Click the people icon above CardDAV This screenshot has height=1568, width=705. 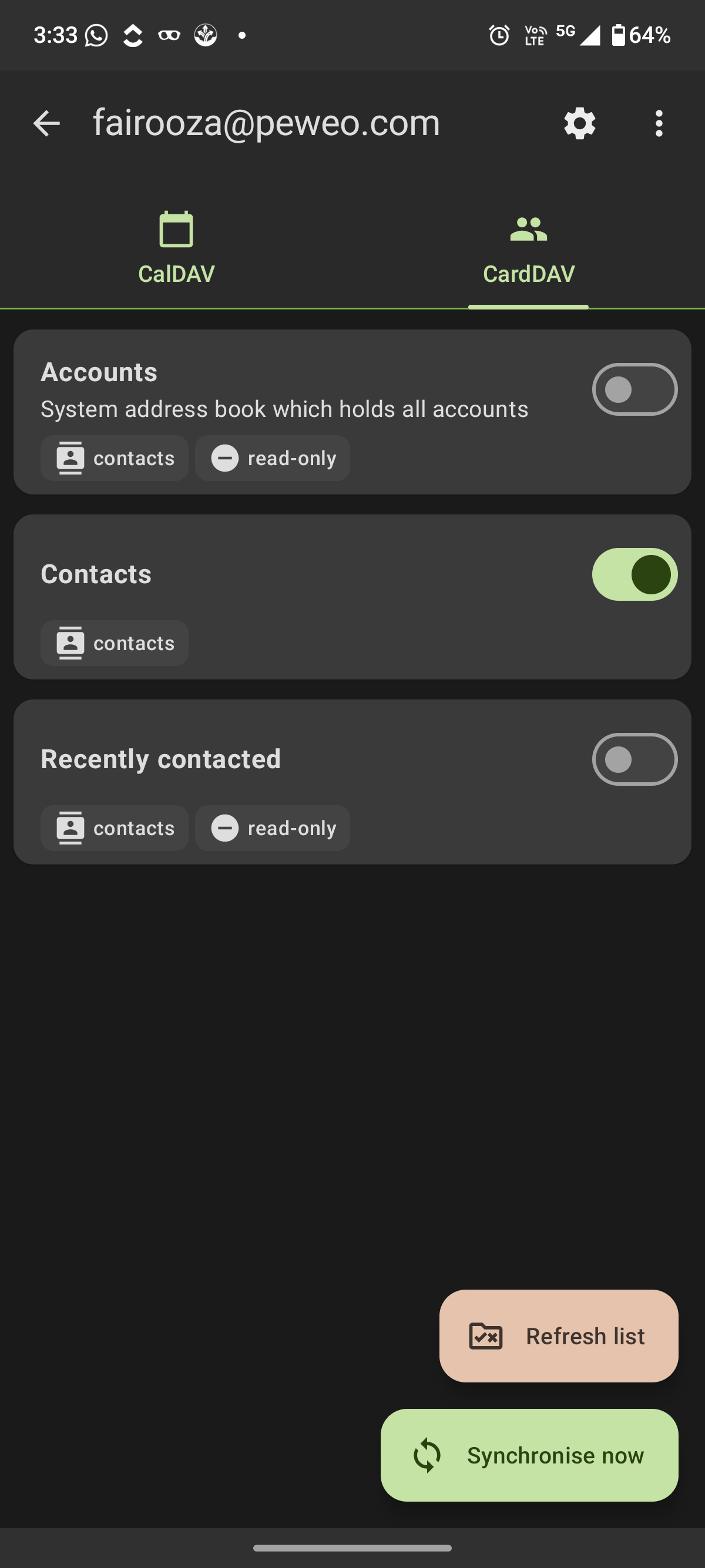click(x=527, y=228)
